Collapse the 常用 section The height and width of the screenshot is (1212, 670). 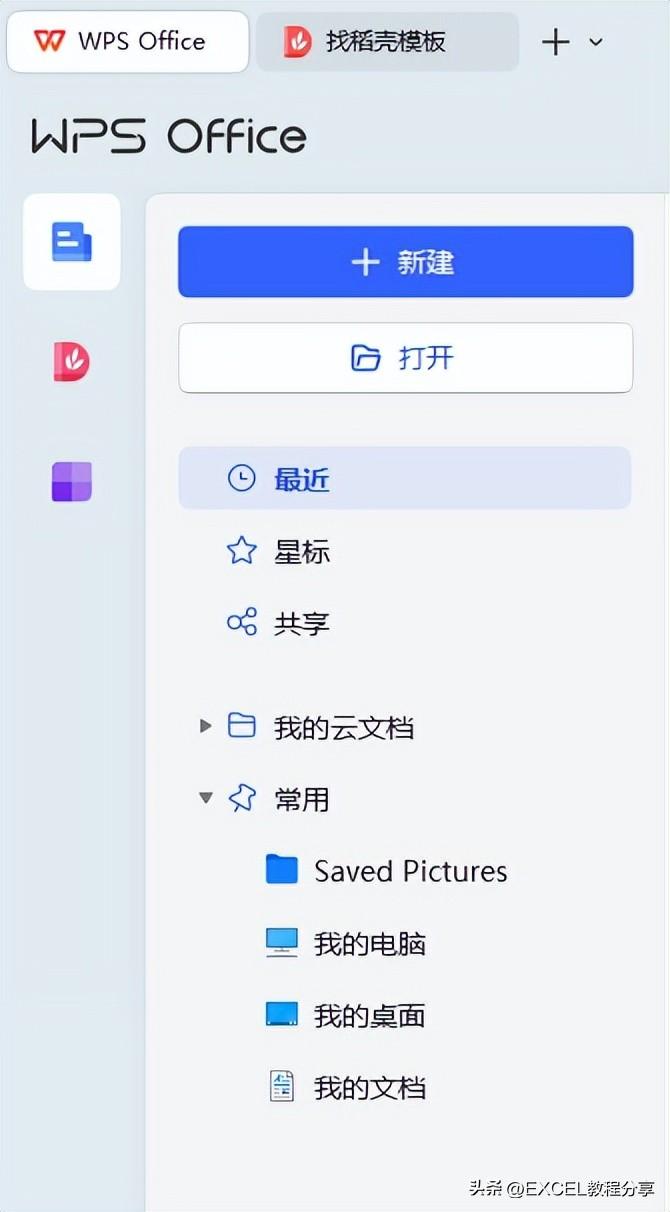(206, 798)
